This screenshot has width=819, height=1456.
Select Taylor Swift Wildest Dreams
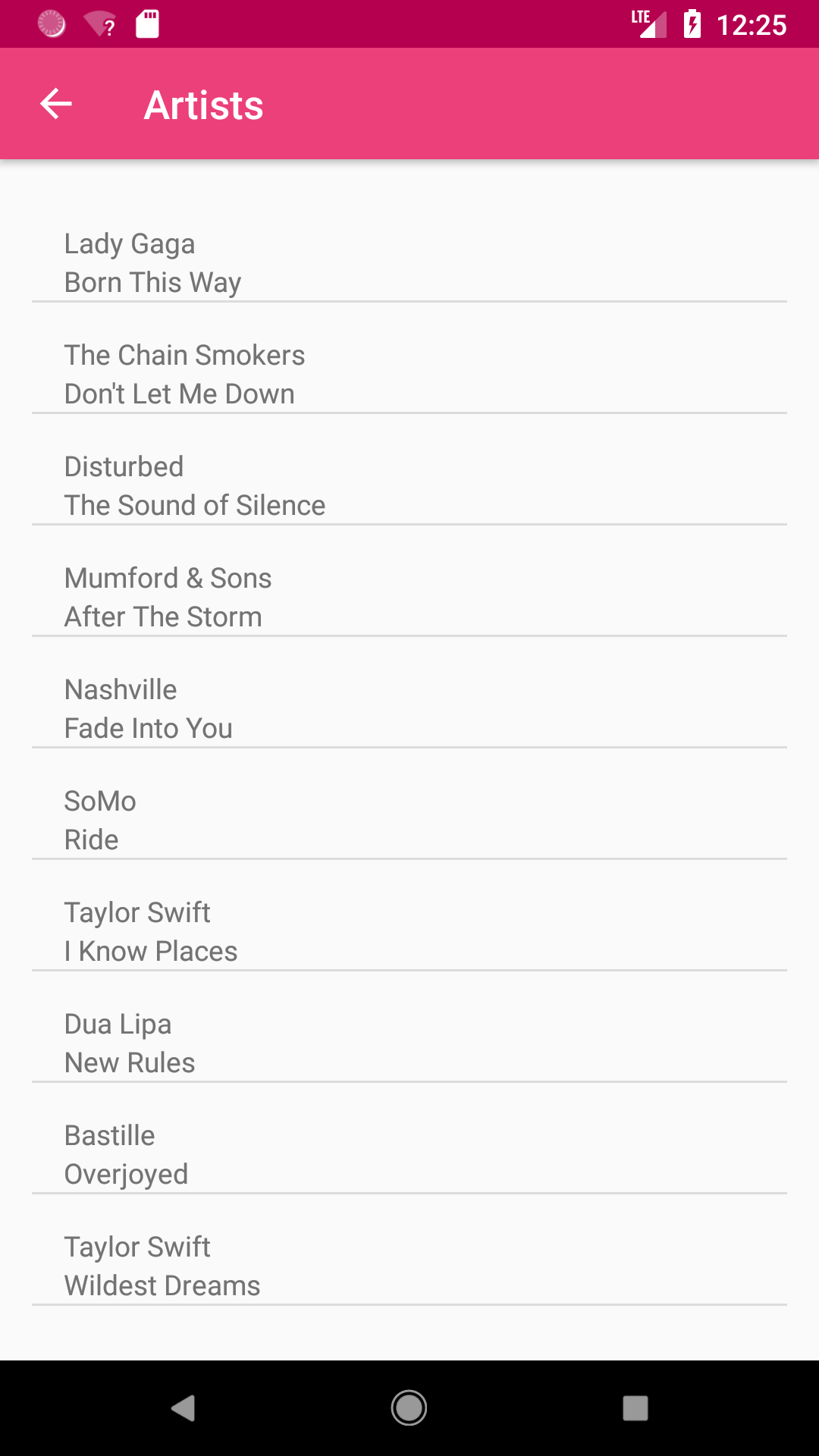(409, 1266)
